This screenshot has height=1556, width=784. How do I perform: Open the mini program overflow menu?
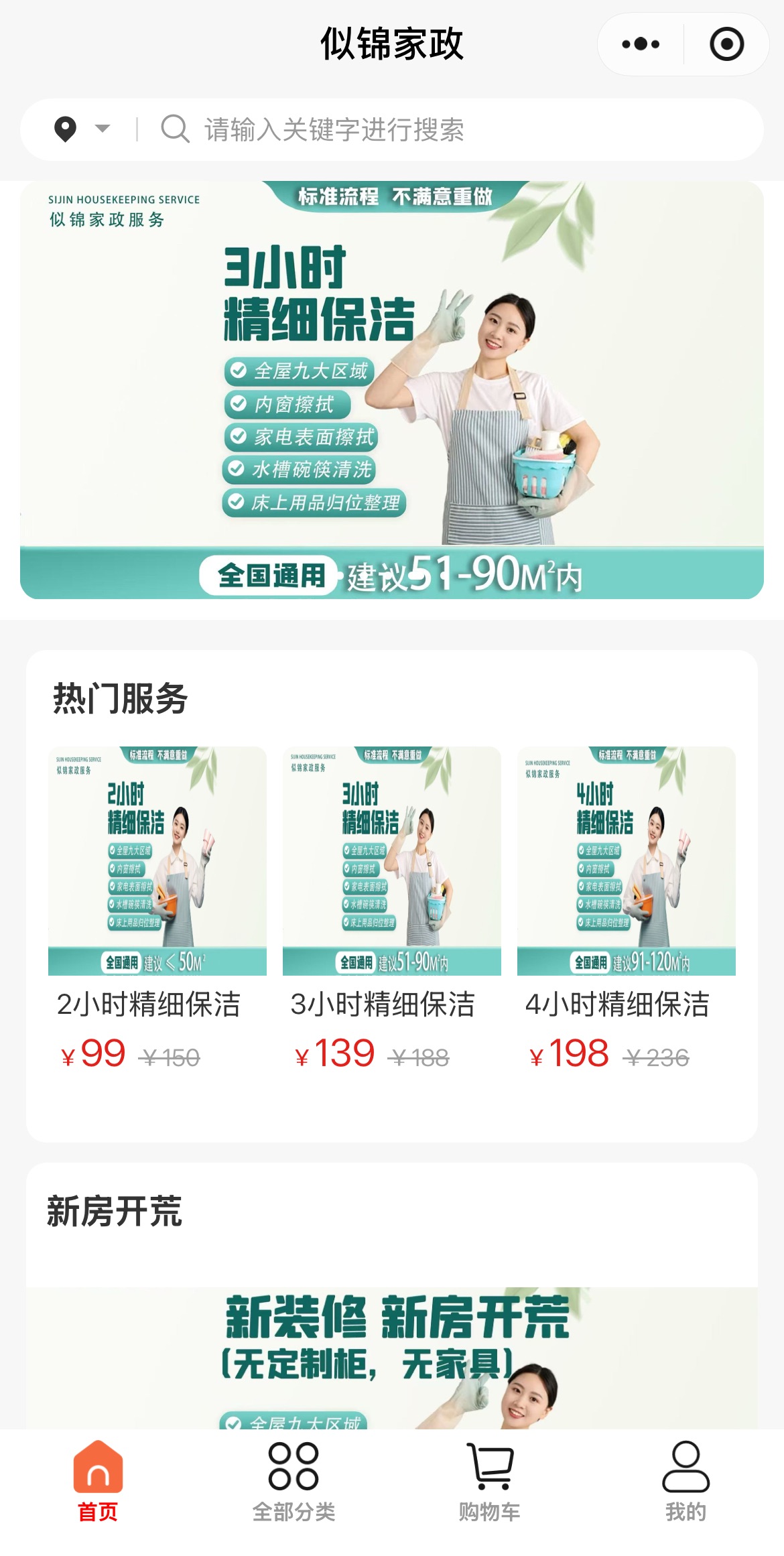tap(640, 44)
